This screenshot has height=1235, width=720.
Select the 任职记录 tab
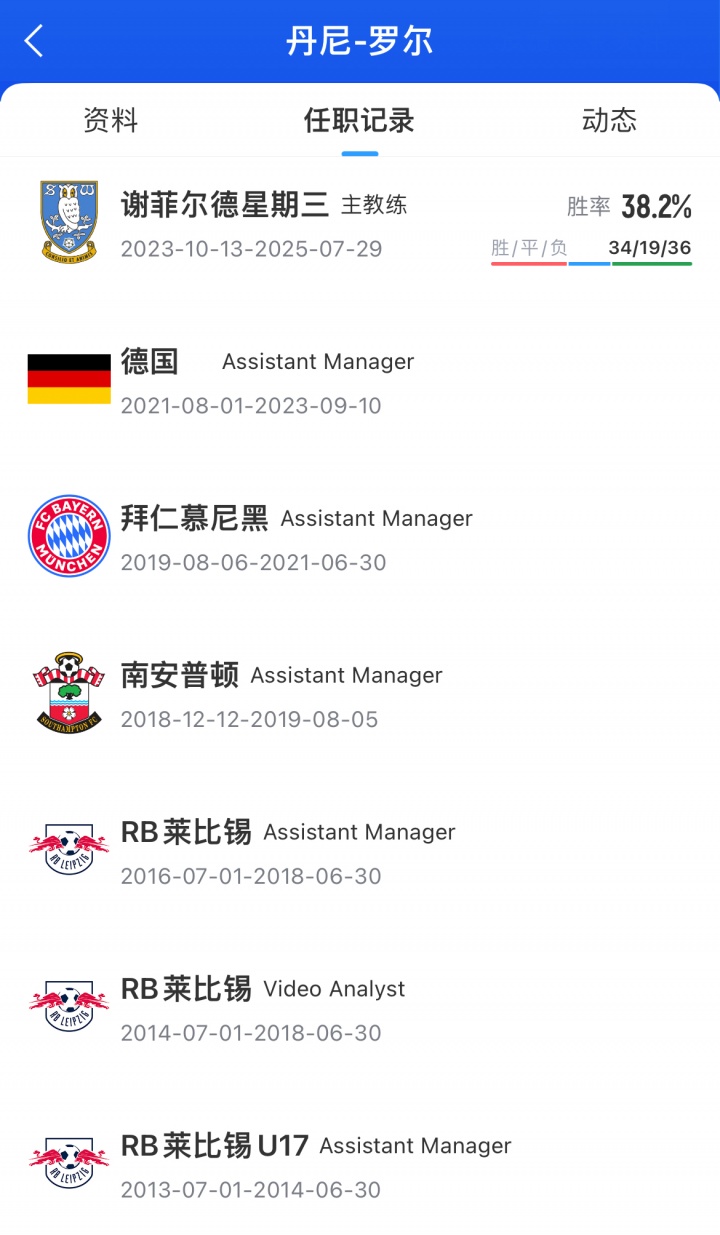(x=359, y=121)
